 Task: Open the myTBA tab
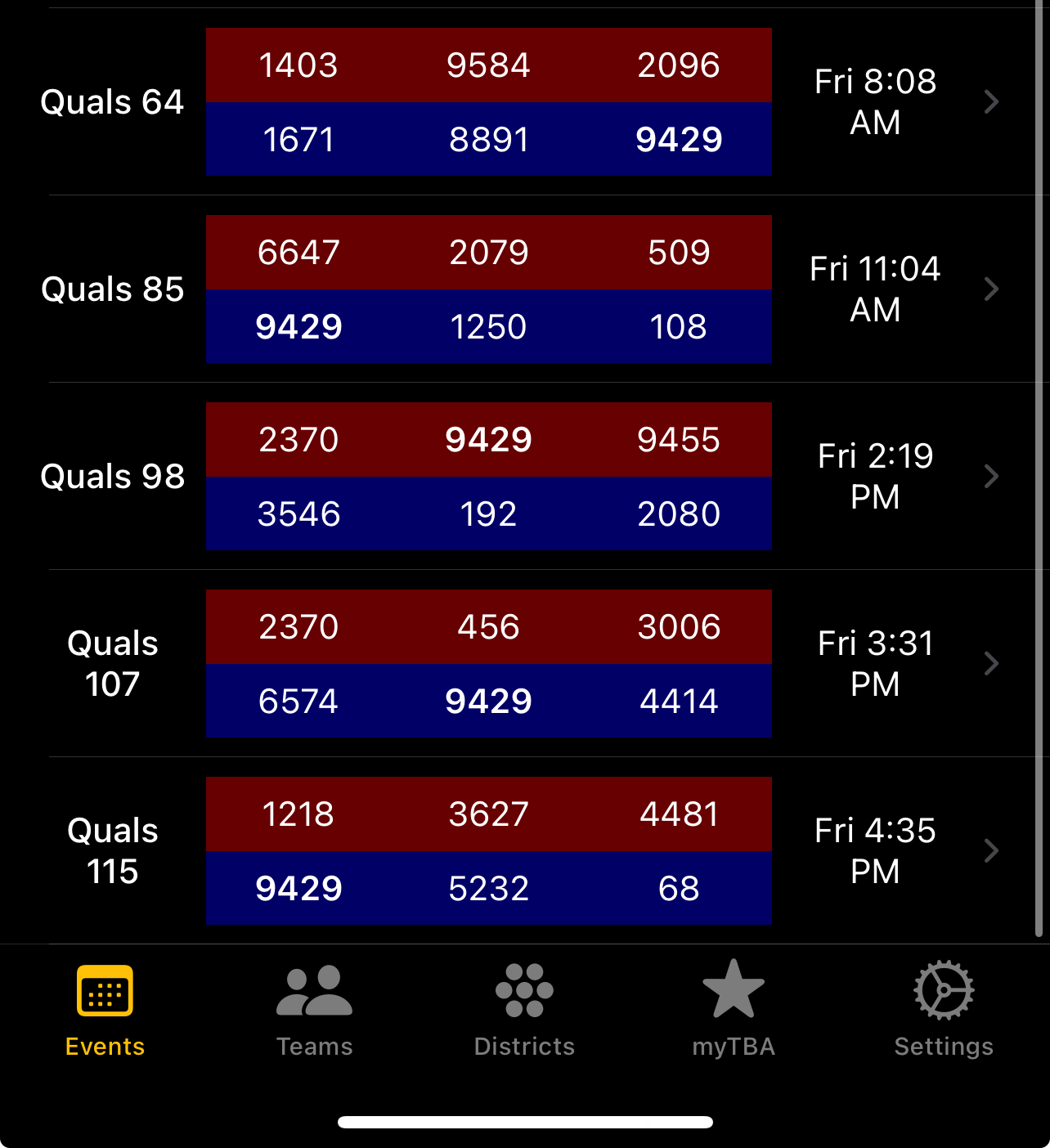[734, 1011]
